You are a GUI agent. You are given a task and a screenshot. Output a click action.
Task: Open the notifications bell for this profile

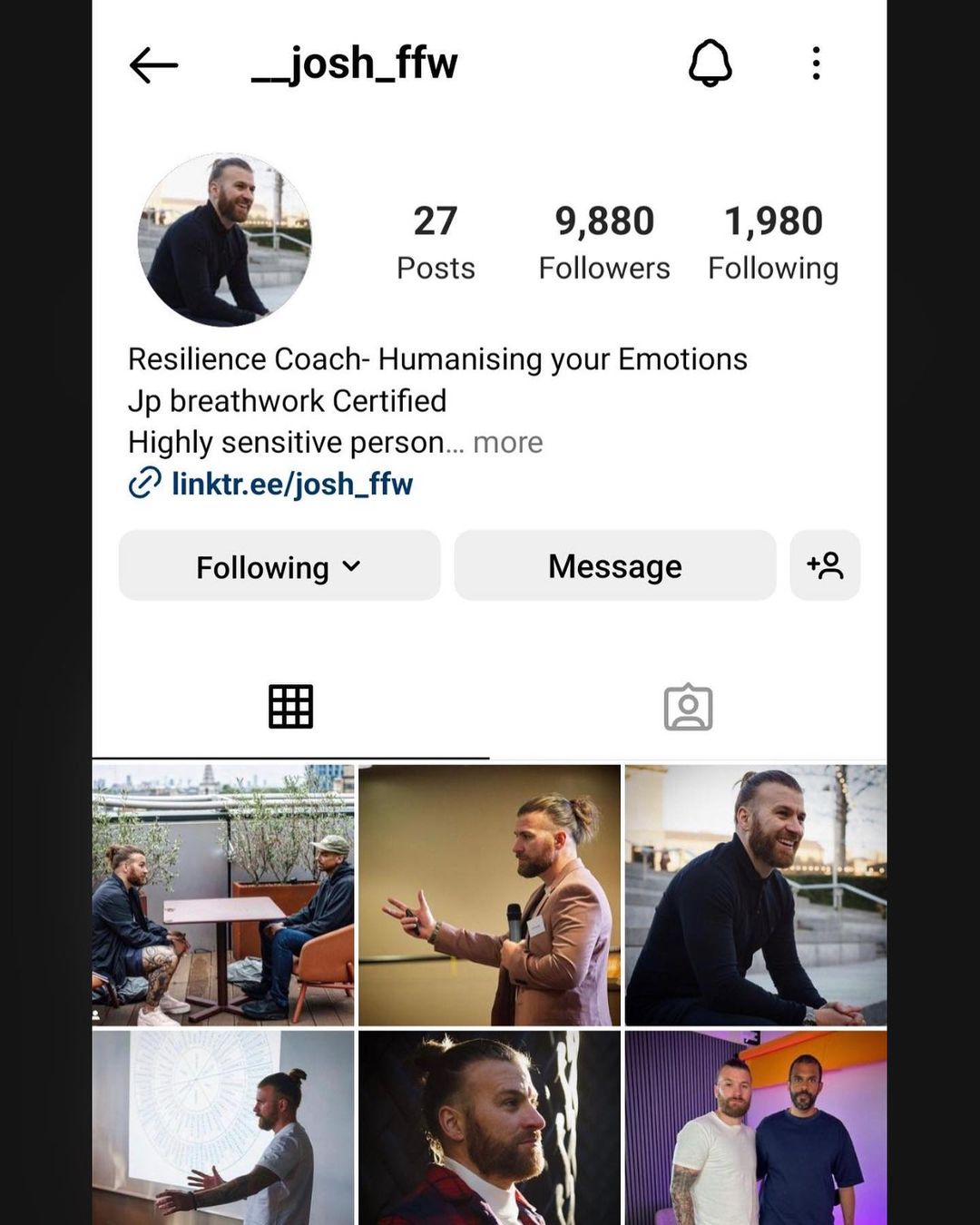[710, 64]
